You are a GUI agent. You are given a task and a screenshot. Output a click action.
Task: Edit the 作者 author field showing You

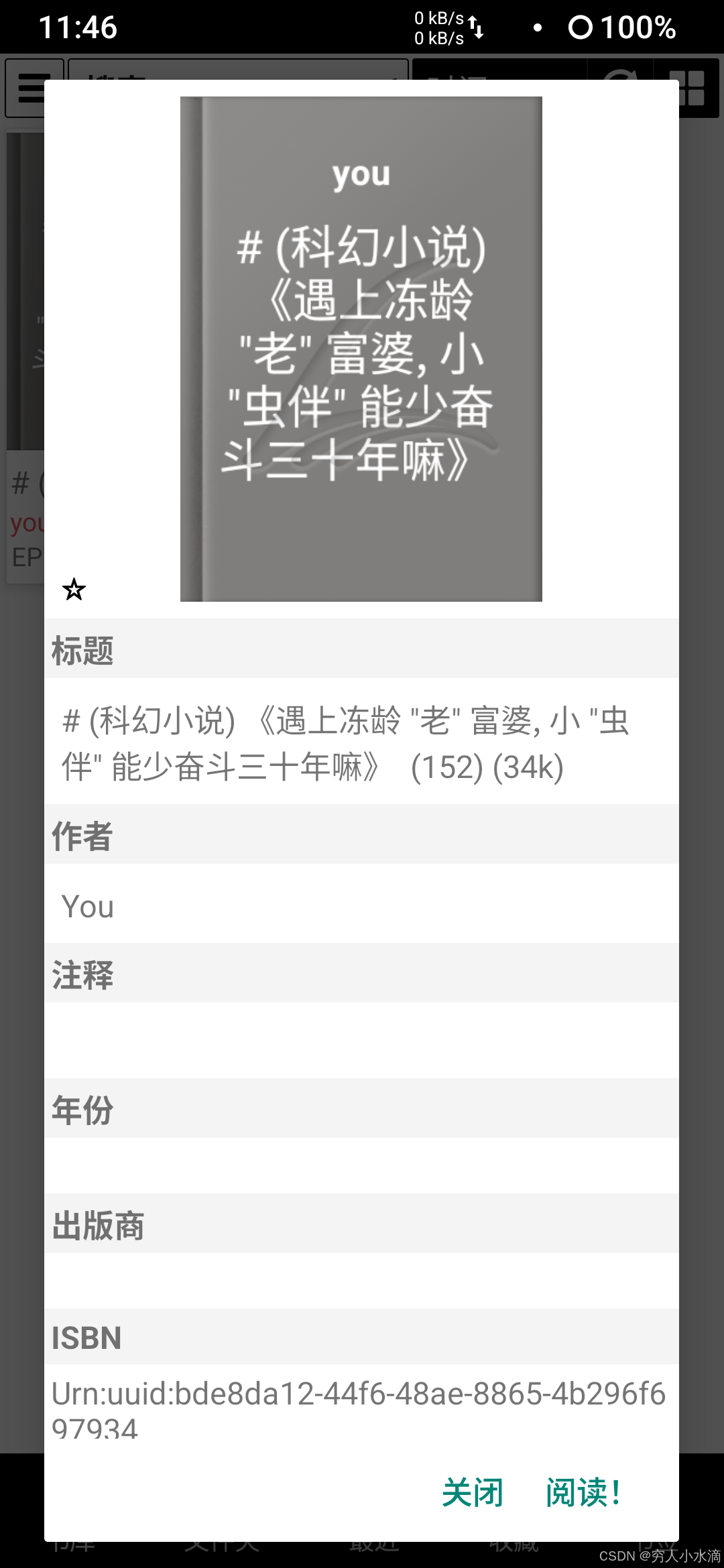(362, 906)
